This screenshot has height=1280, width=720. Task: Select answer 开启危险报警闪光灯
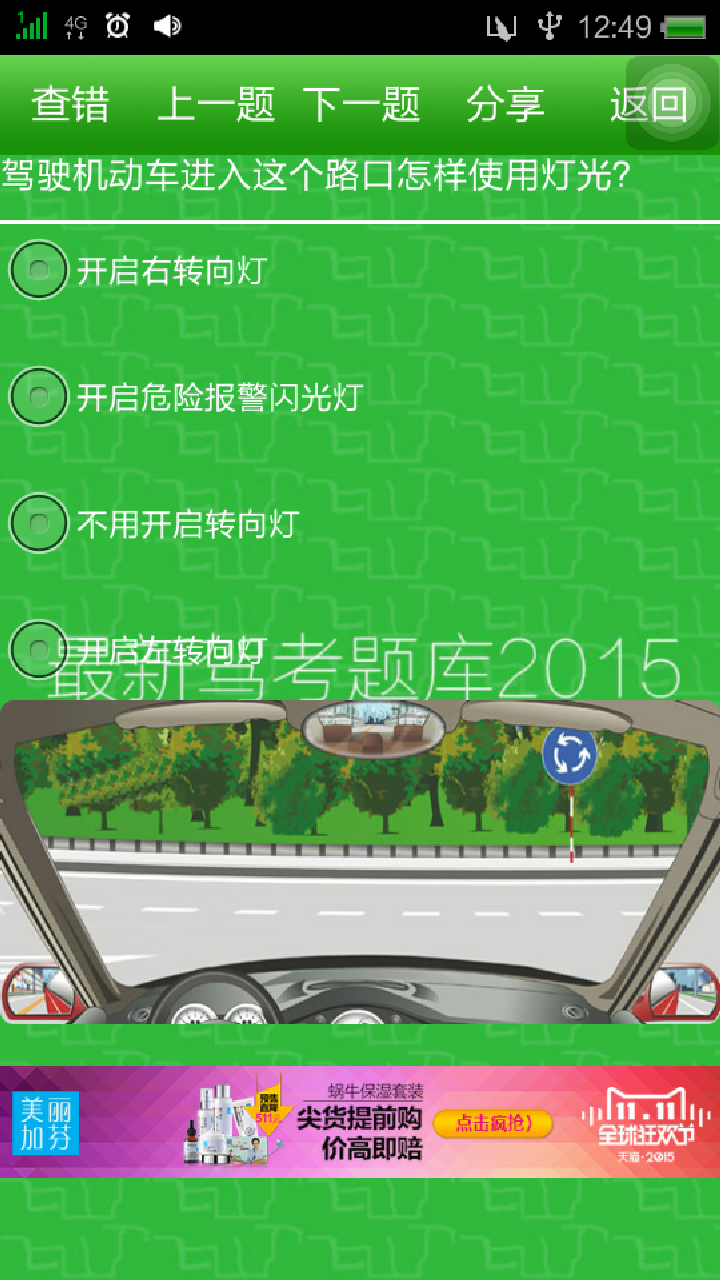(40, 397)
